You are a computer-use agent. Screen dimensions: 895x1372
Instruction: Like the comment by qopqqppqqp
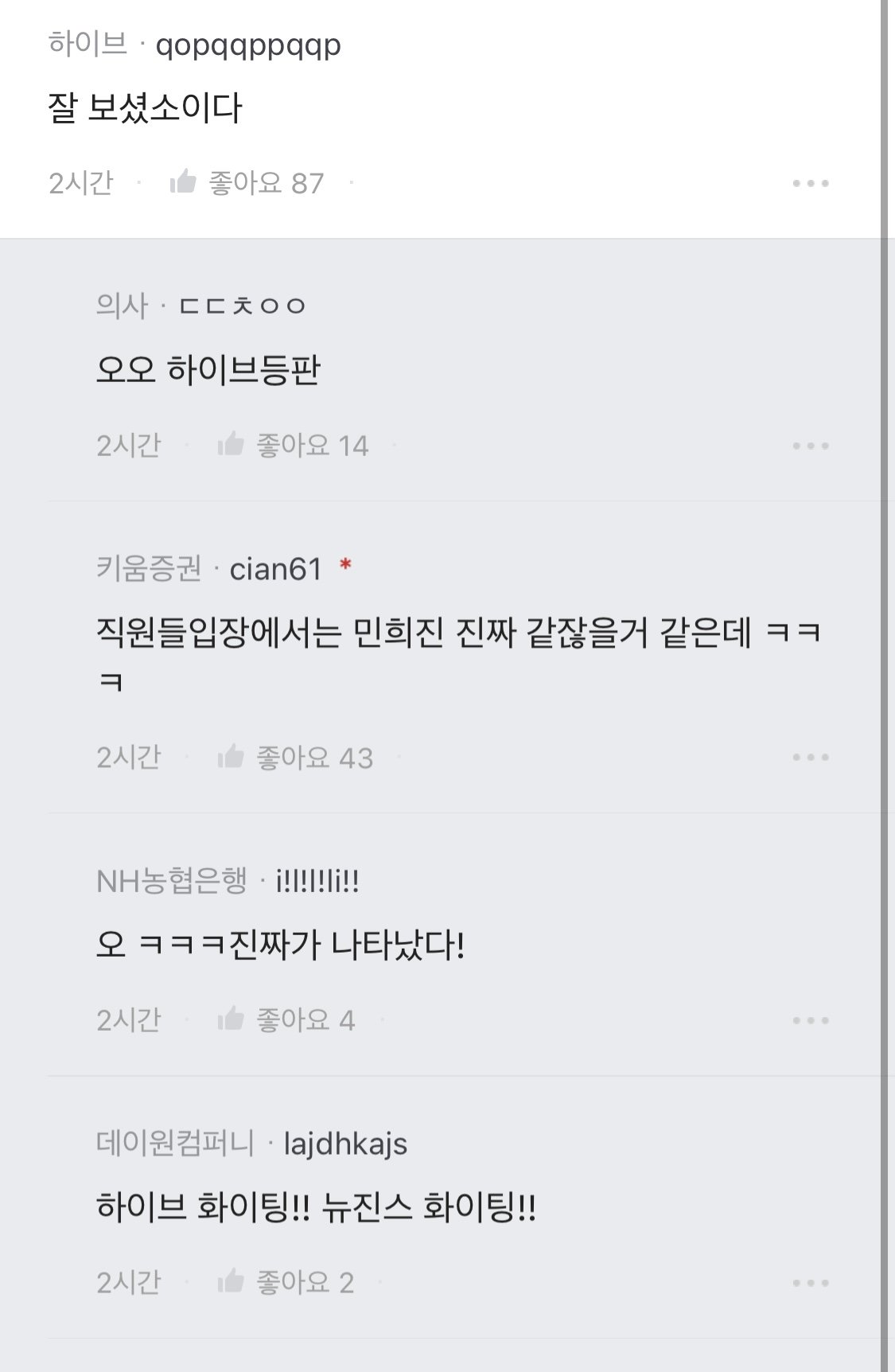(184, 183)
